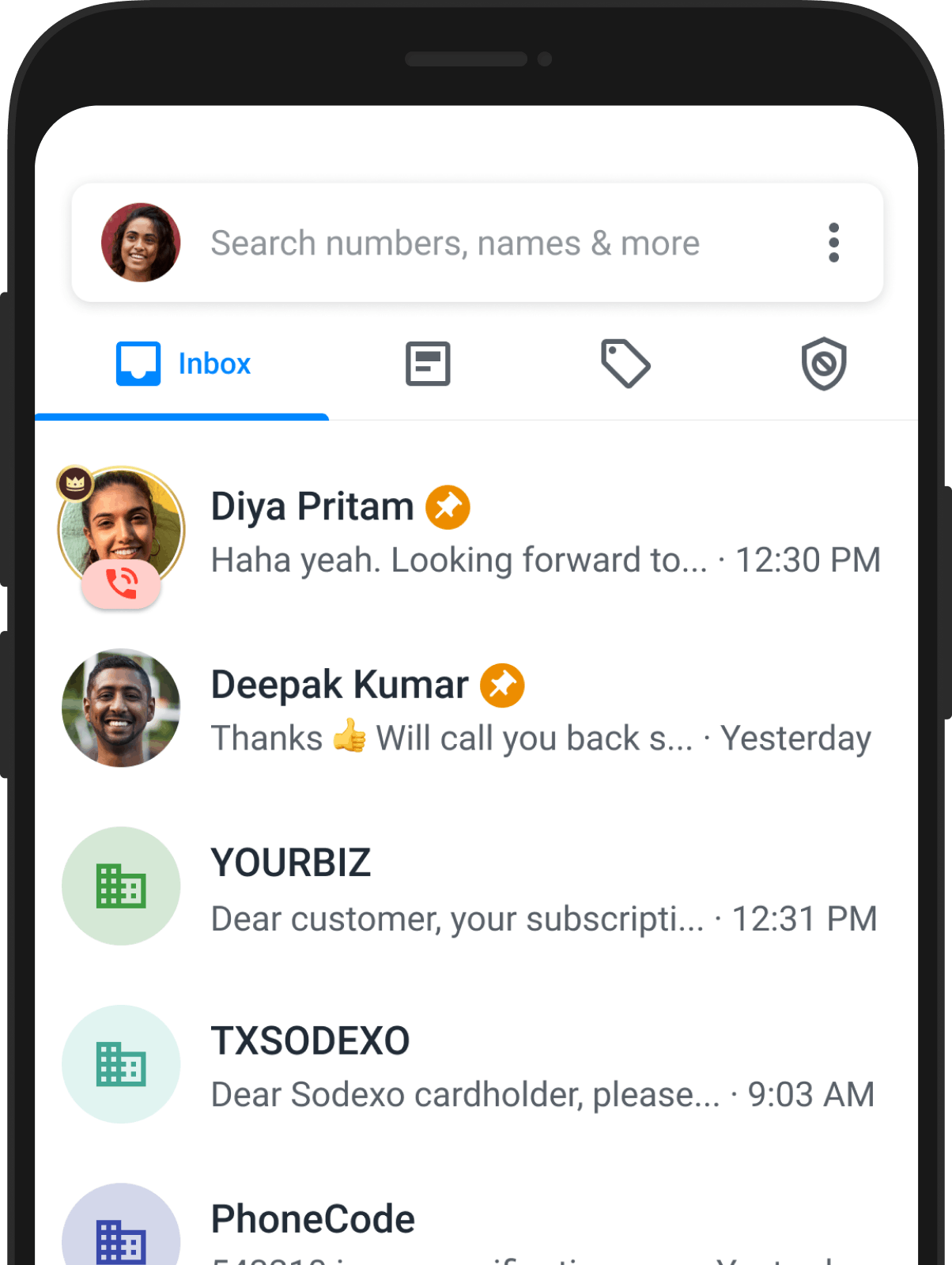Switch to the Inbox tab
Viewport: 952px width, 1265px height.
[183, 363]
